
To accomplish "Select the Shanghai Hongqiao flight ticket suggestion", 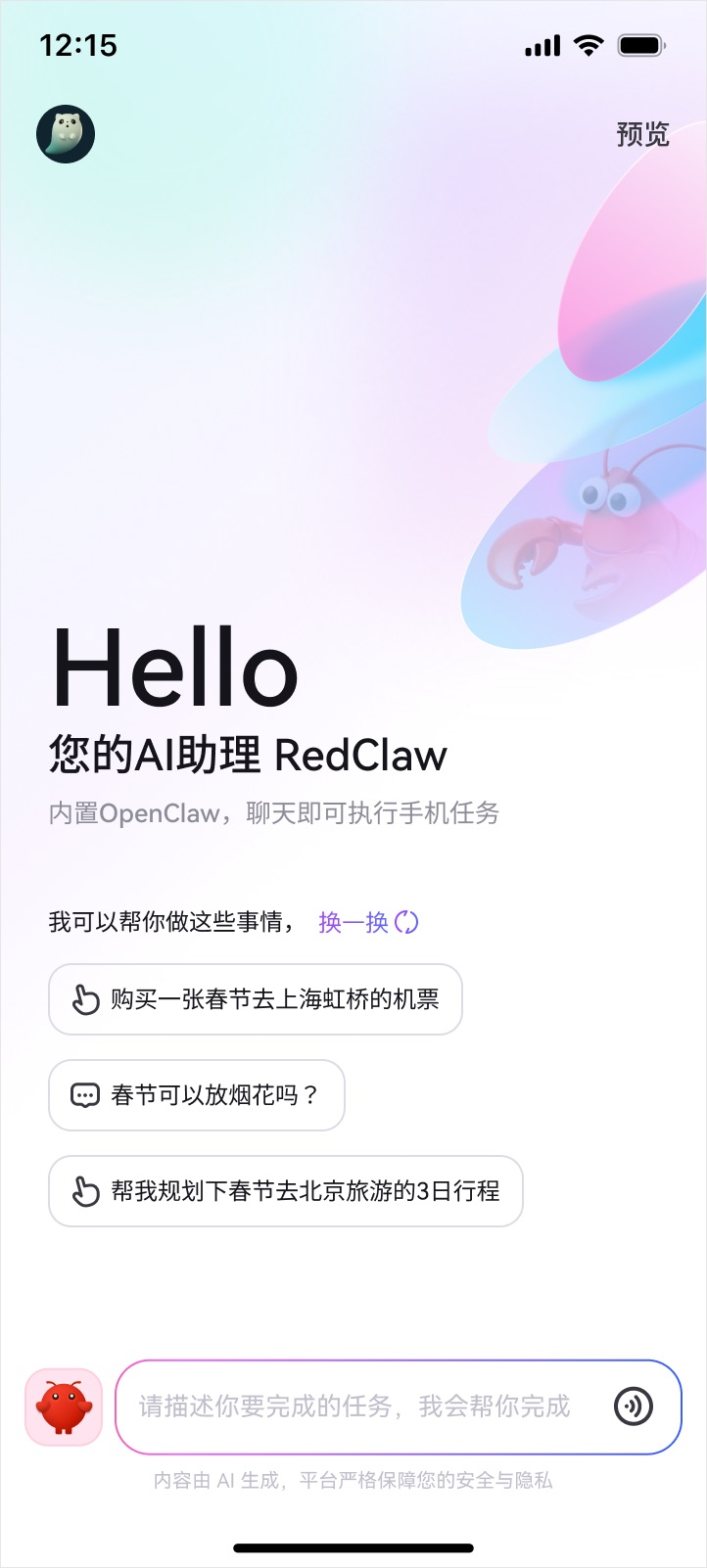I will pos(255,999).
